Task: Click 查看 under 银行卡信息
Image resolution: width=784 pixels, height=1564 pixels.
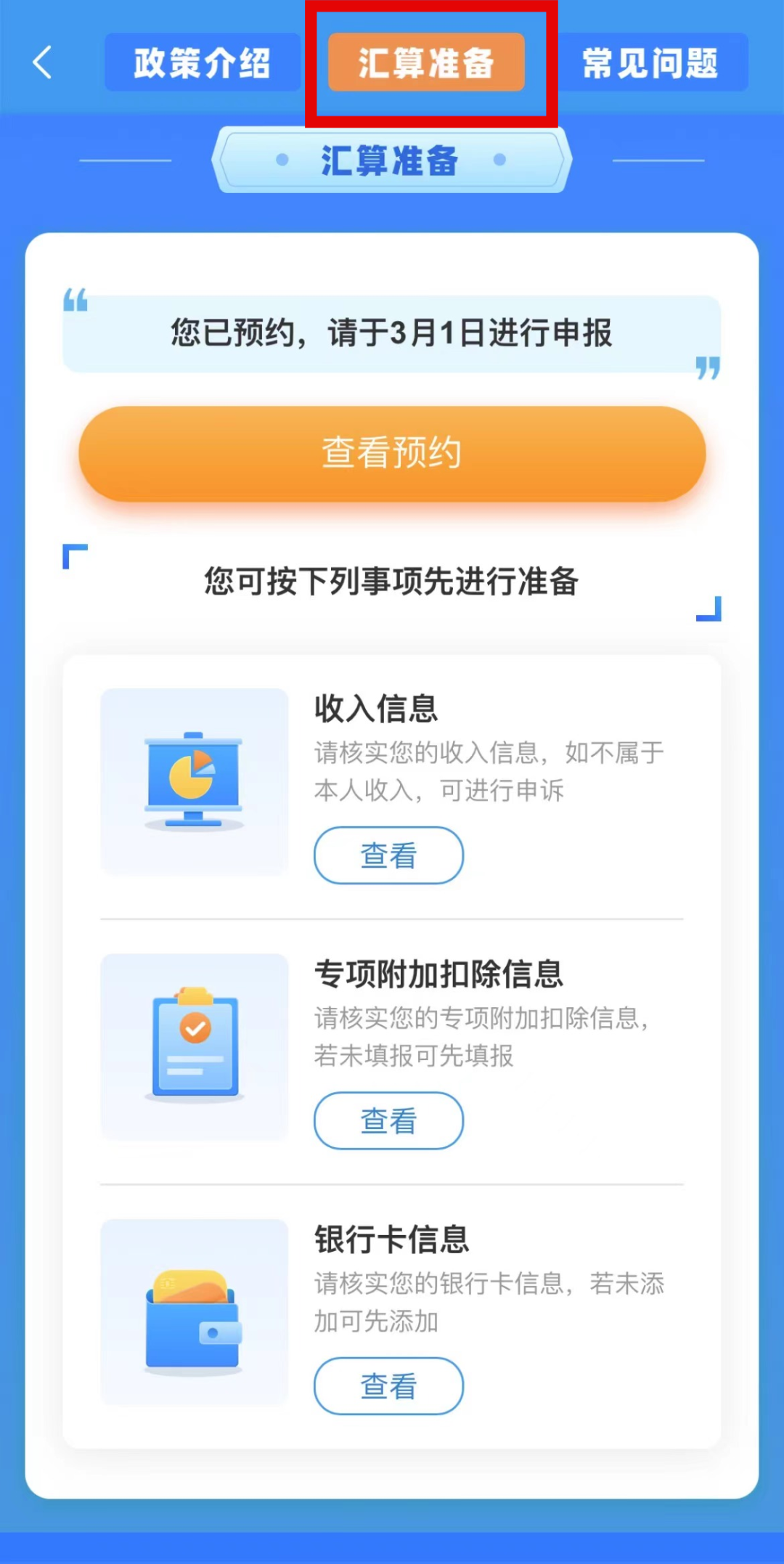Action: [x=388, y=1385]
